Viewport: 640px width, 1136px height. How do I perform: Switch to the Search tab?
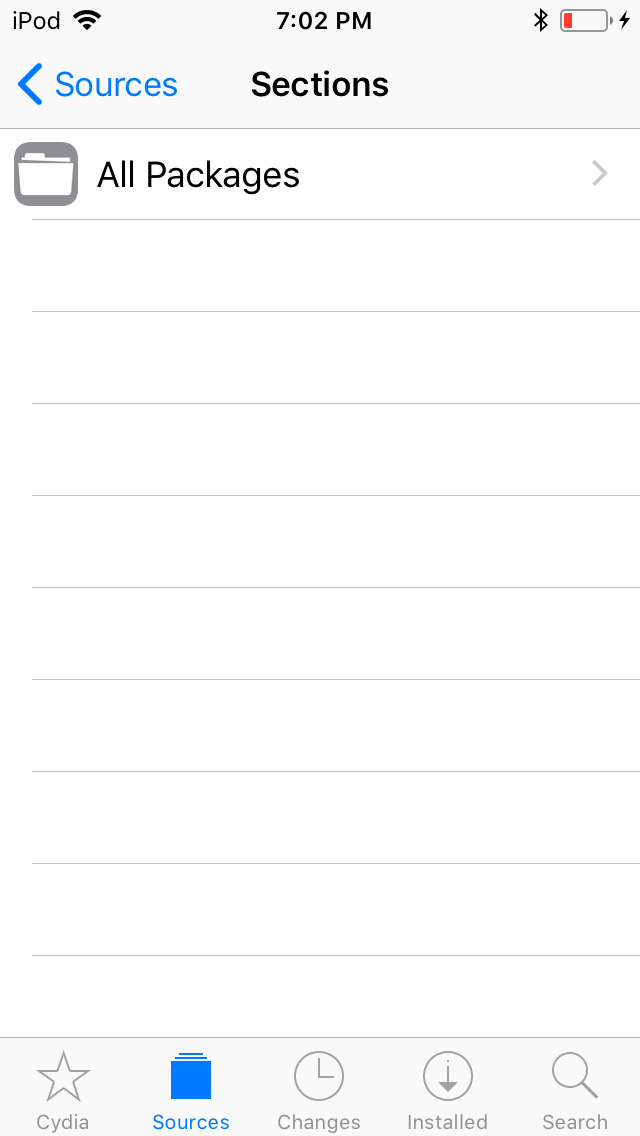[x=575, y=1090]
